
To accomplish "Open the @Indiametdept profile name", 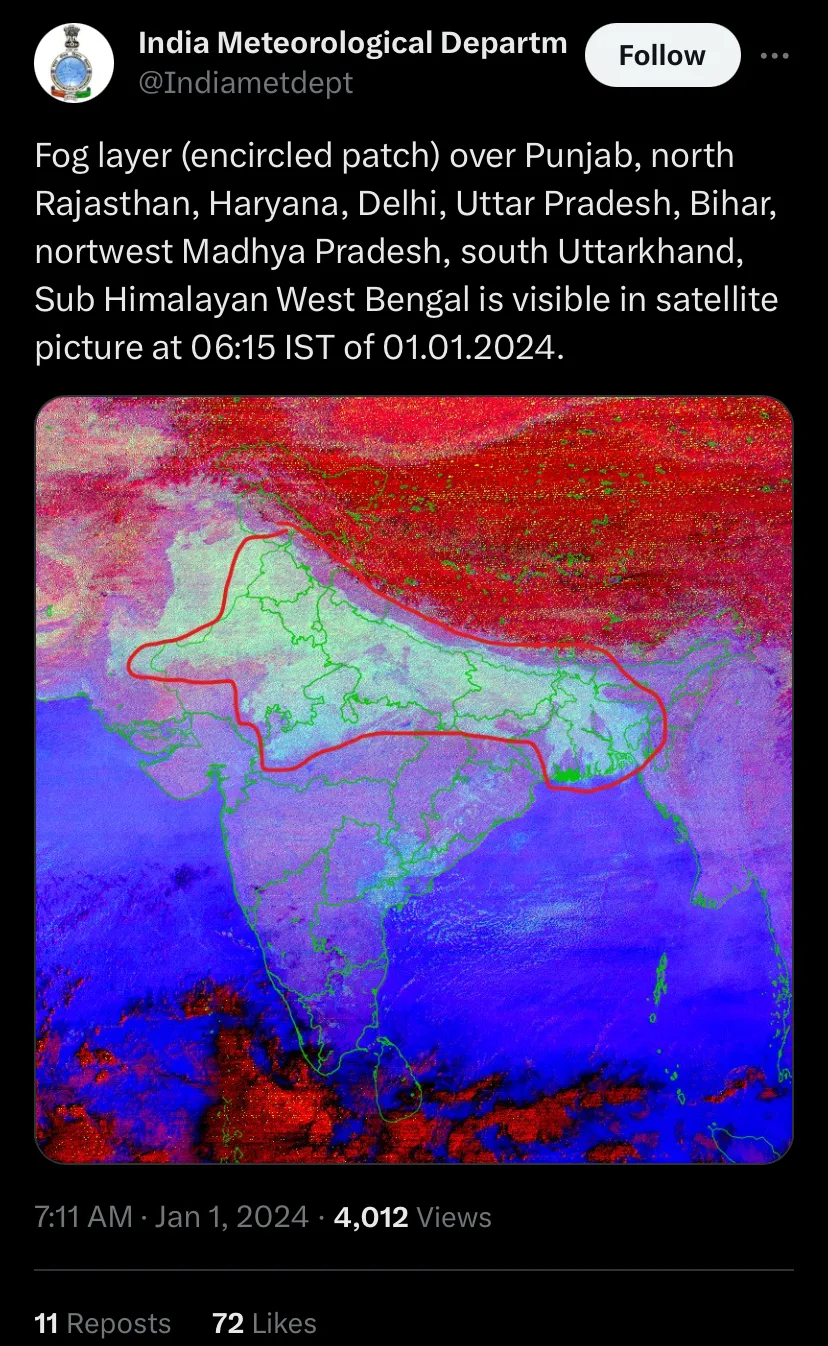I will point(352,43).
